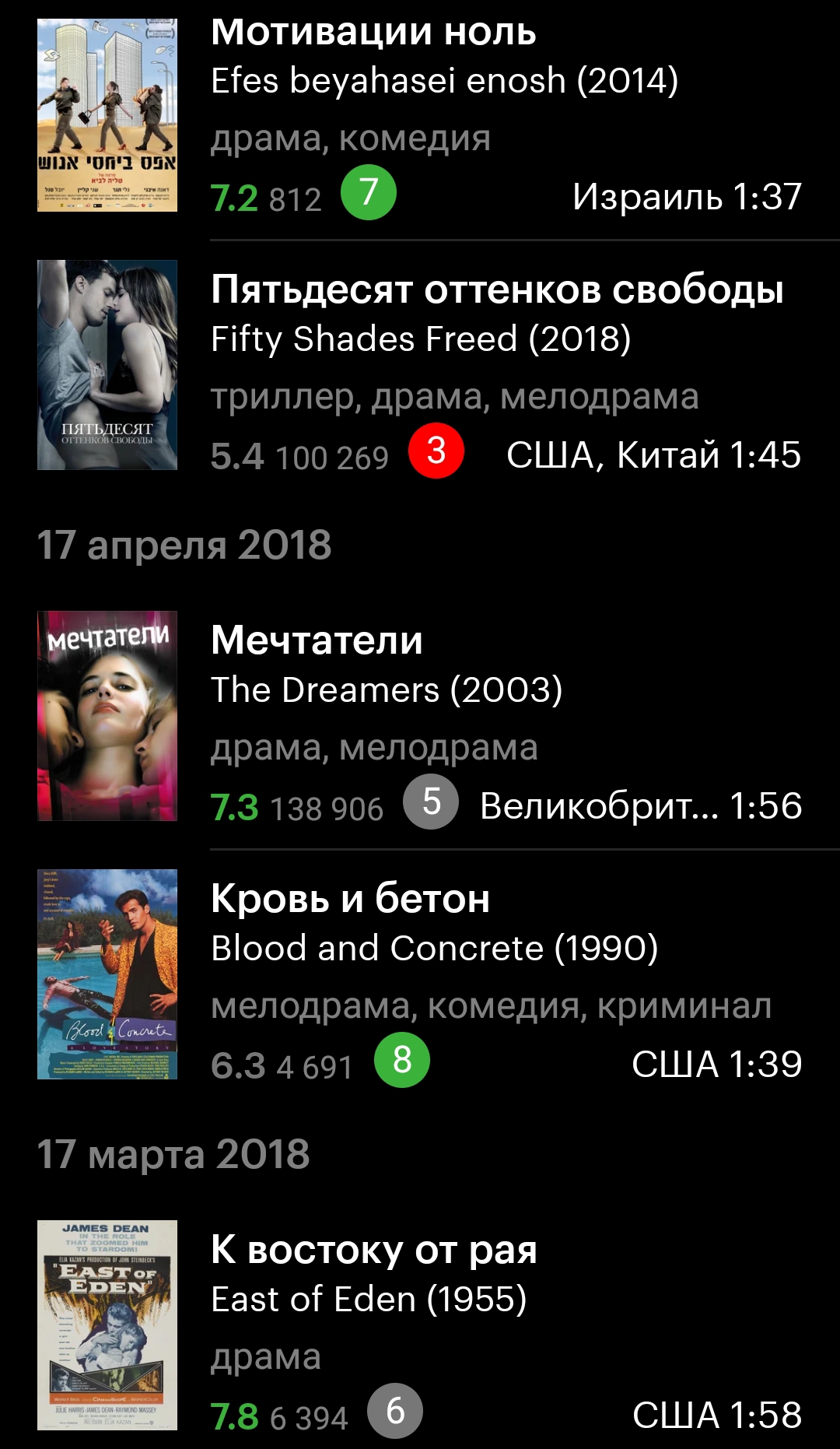Open the movie Мотивации ноль
The width and height of the screenshot is (840, 1449).
(373, 33)
